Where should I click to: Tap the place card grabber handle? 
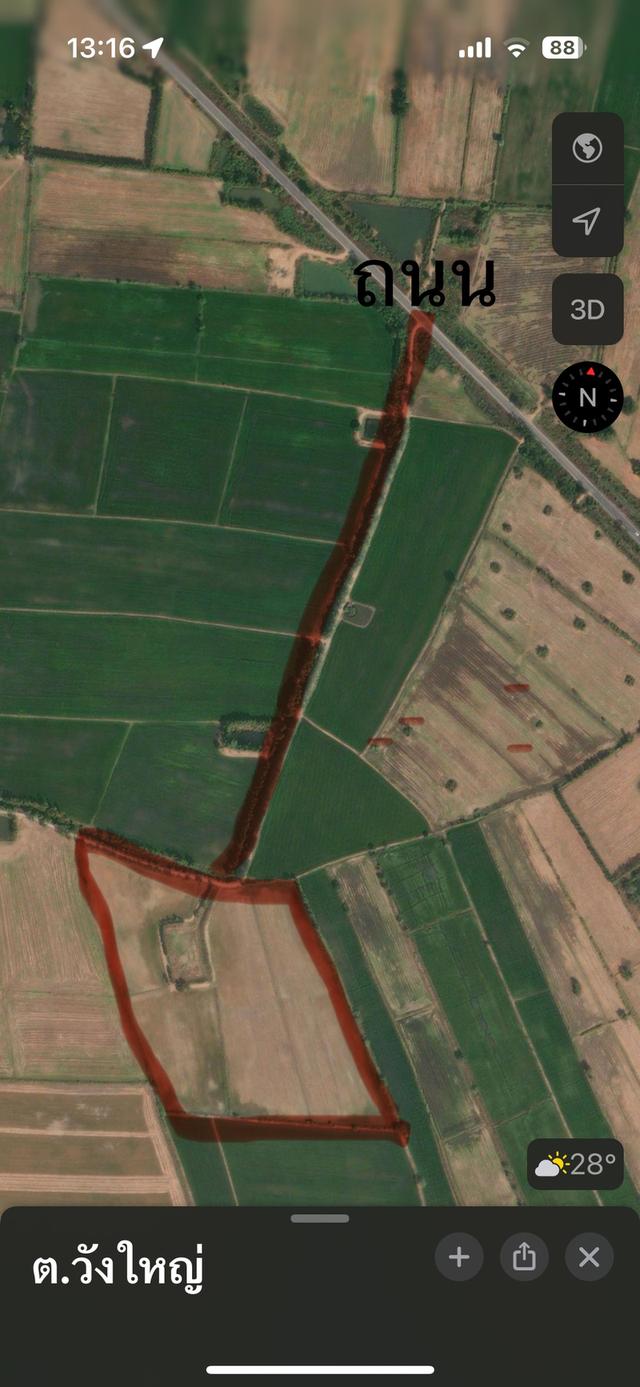click(320, 1218)
